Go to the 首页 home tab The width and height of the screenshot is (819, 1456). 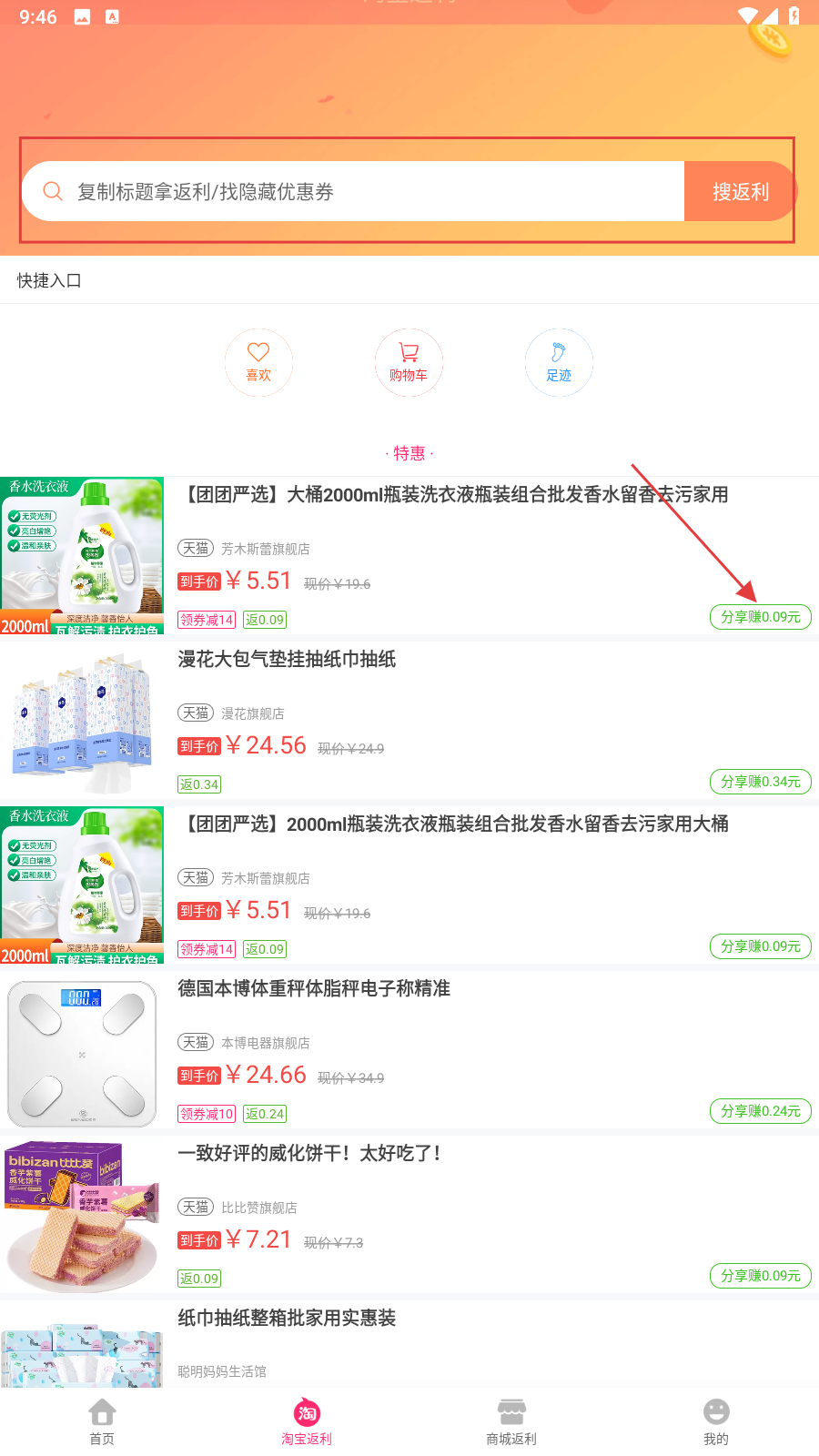[102, 1421]
